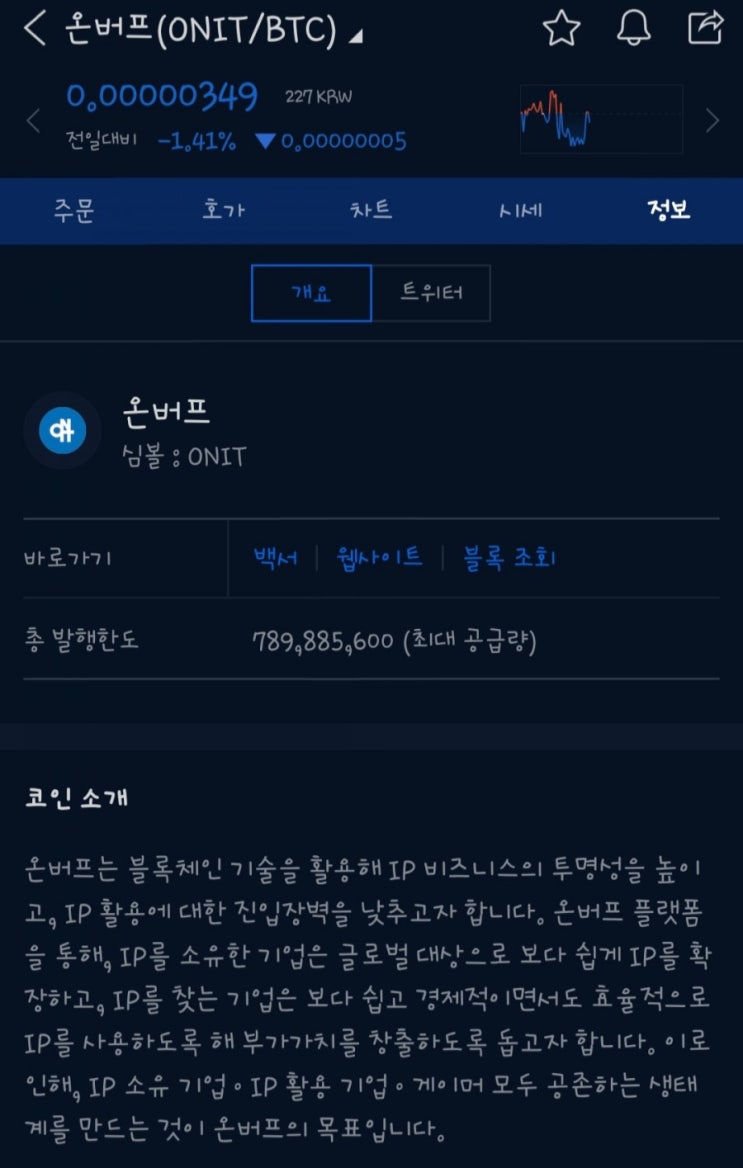The height and width of the screenshot is (1168, 743).
Task: Tap the right chevron beside the chart
Action: tap(713, 120)
